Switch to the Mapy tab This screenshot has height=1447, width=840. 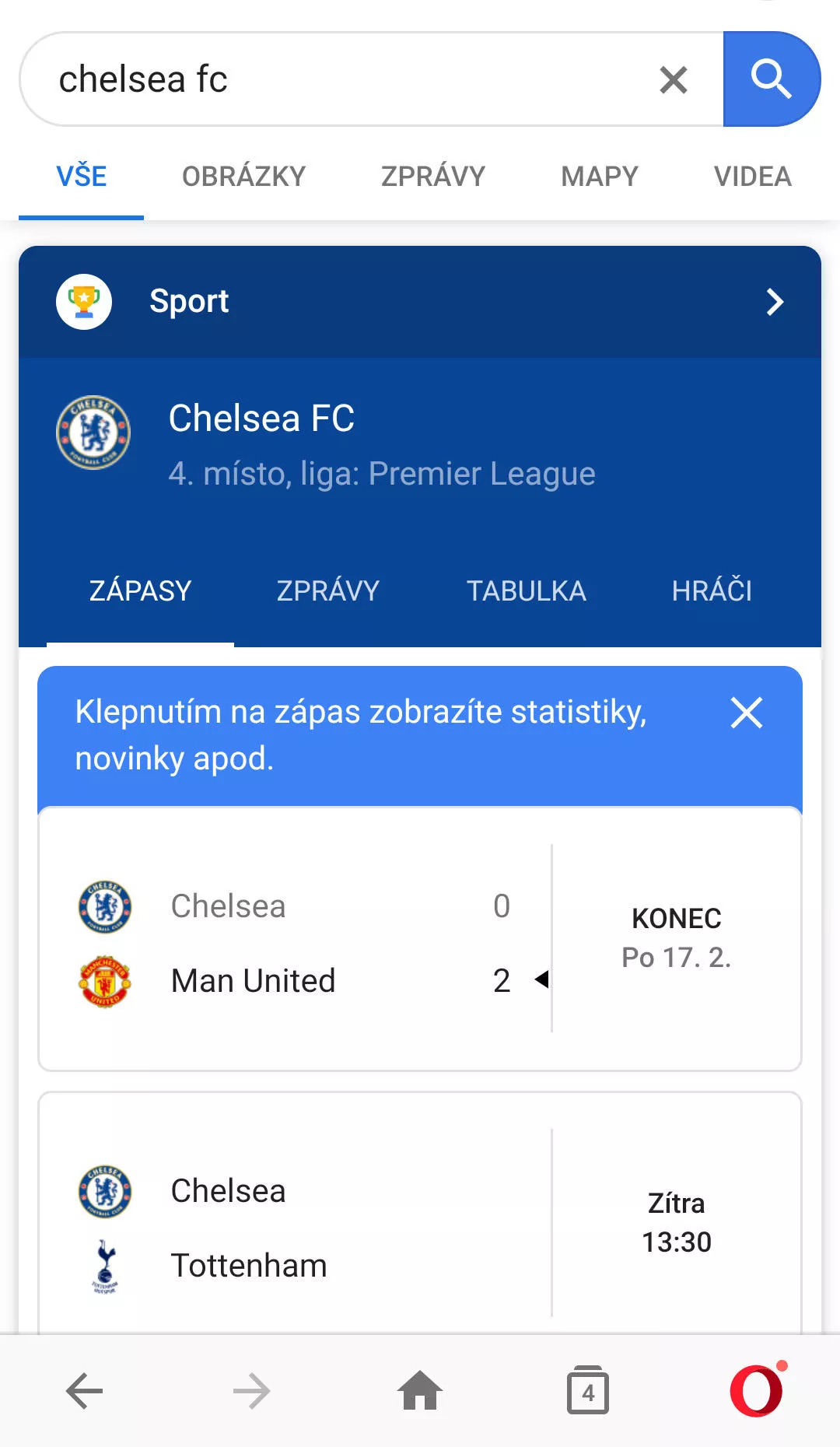tap(600, 177)
